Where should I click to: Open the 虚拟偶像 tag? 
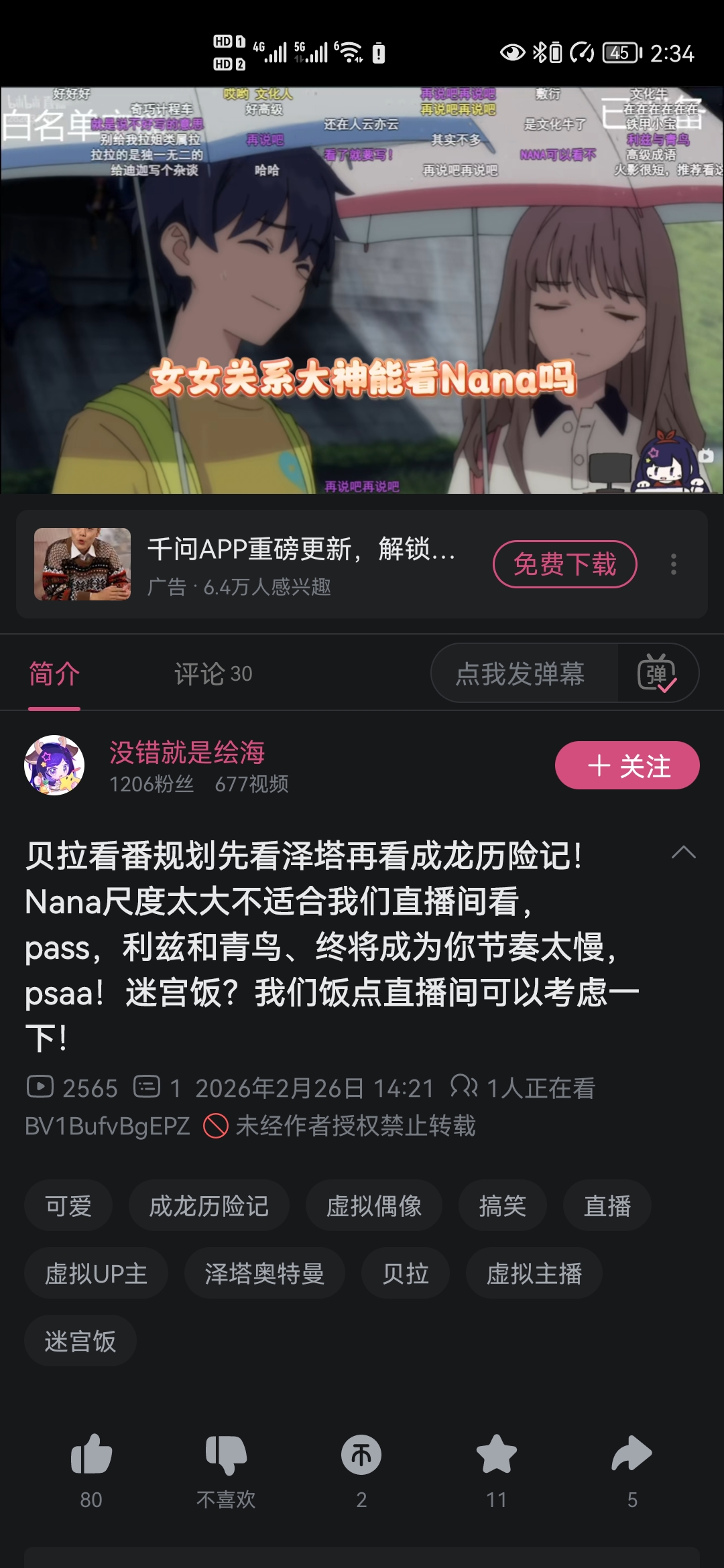coord(374,1206)
